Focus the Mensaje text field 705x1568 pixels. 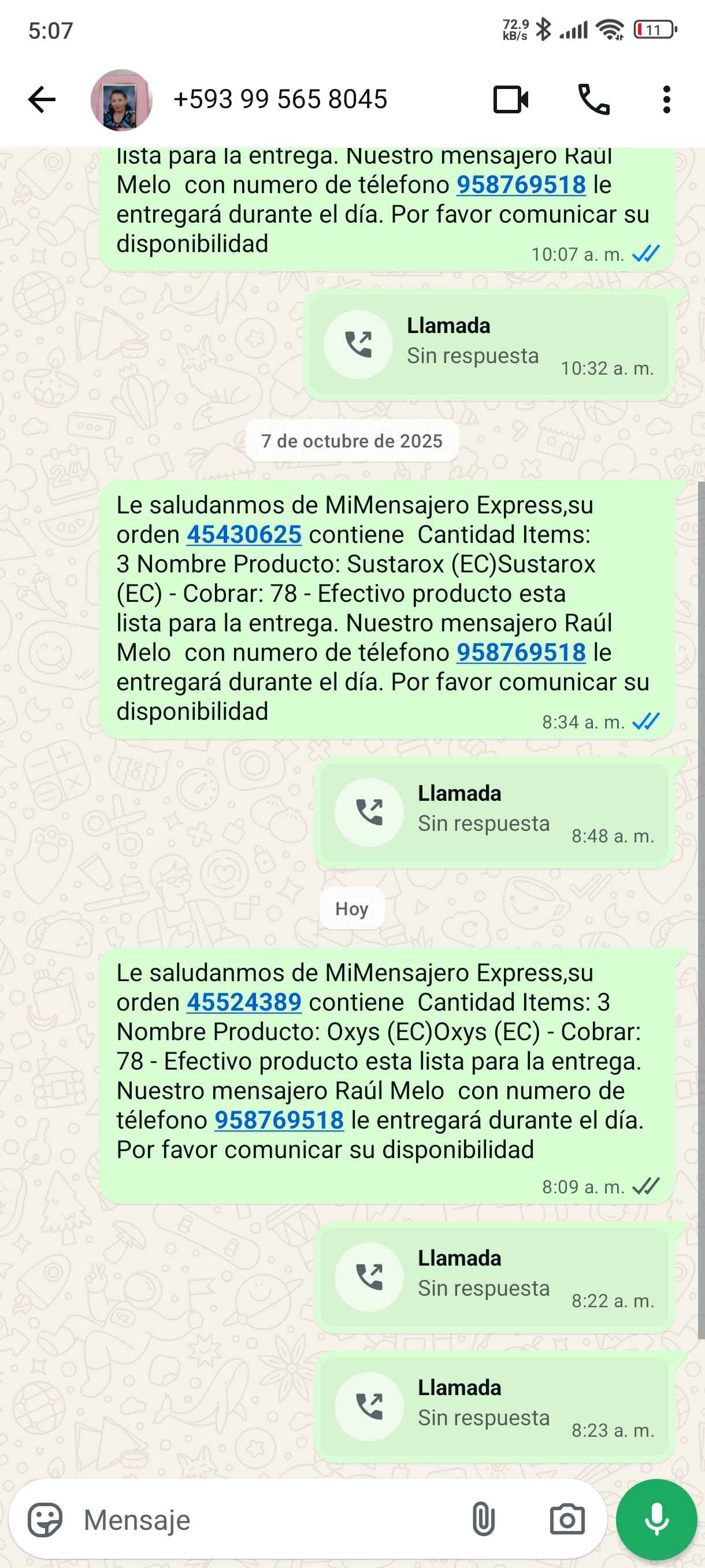click(x=268, y=1520)
